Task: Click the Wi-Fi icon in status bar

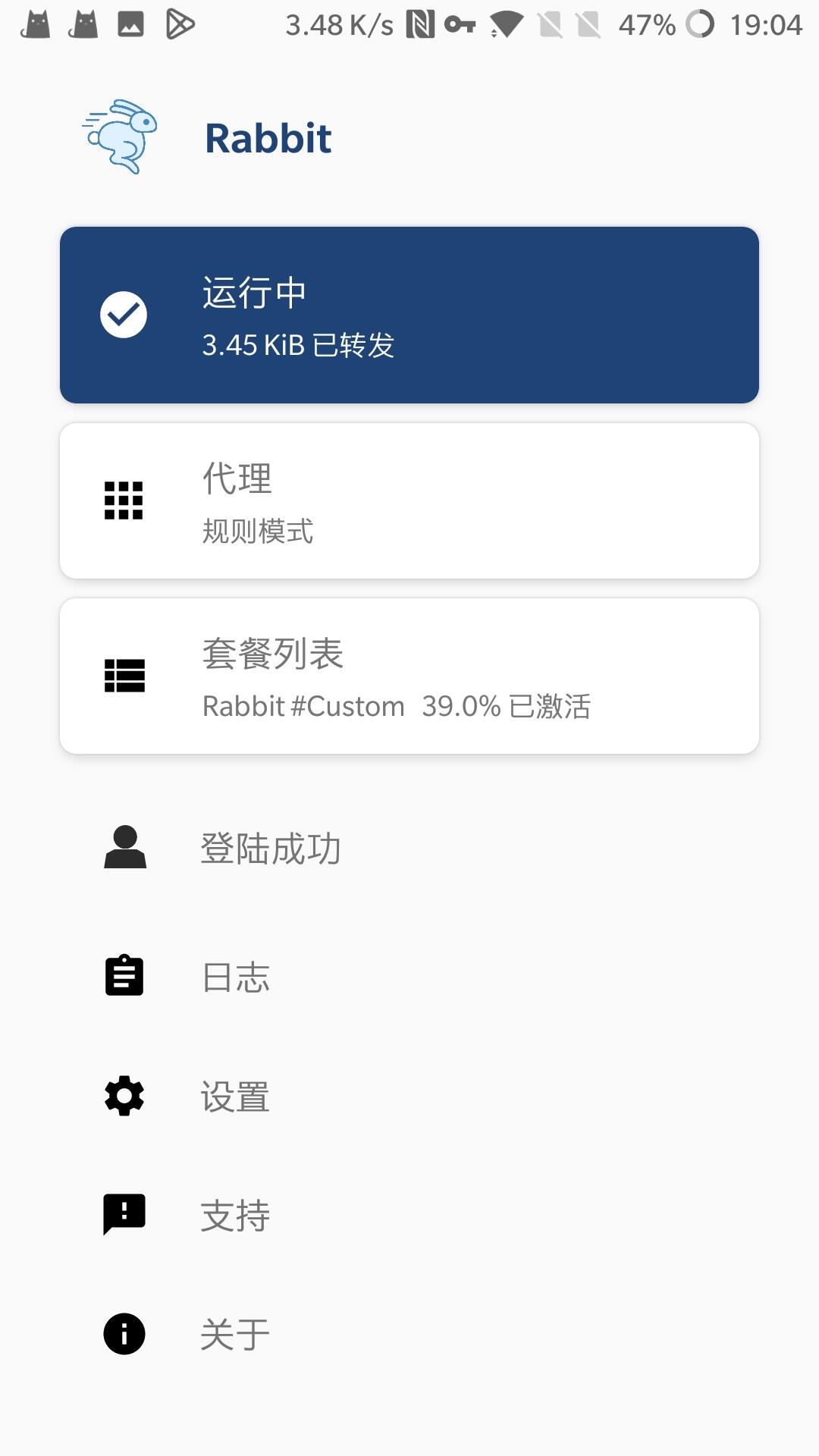Action: pos(504,24)
